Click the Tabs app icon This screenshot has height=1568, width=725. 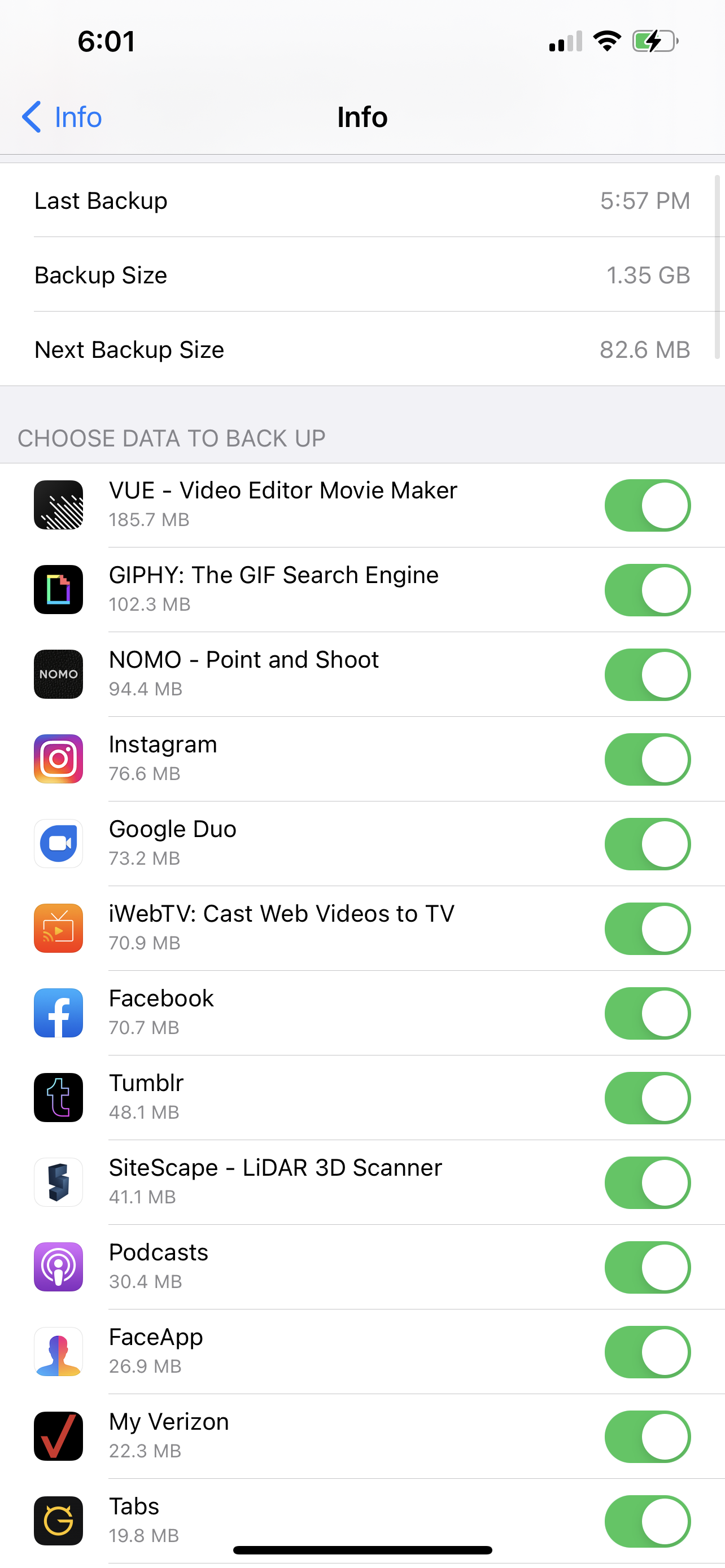click(x=58, y=1521)
